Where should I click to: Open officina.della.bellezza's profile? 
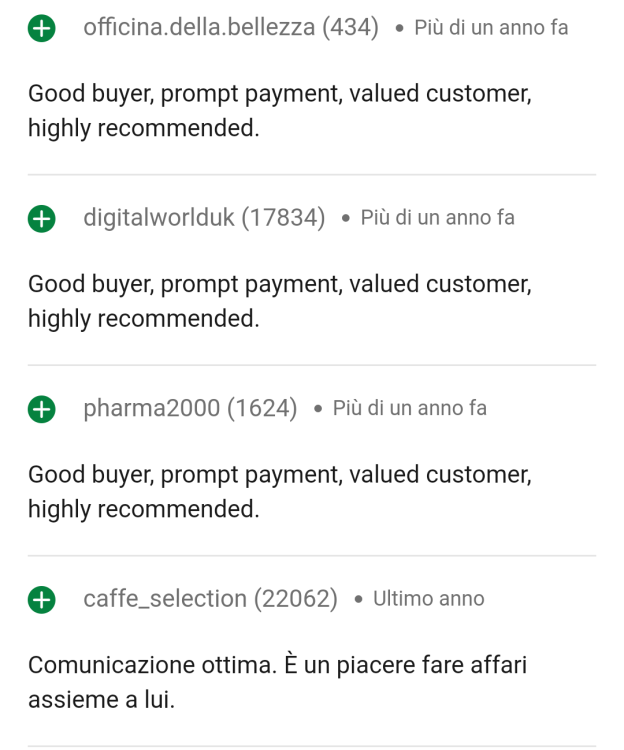pos(199,28)
